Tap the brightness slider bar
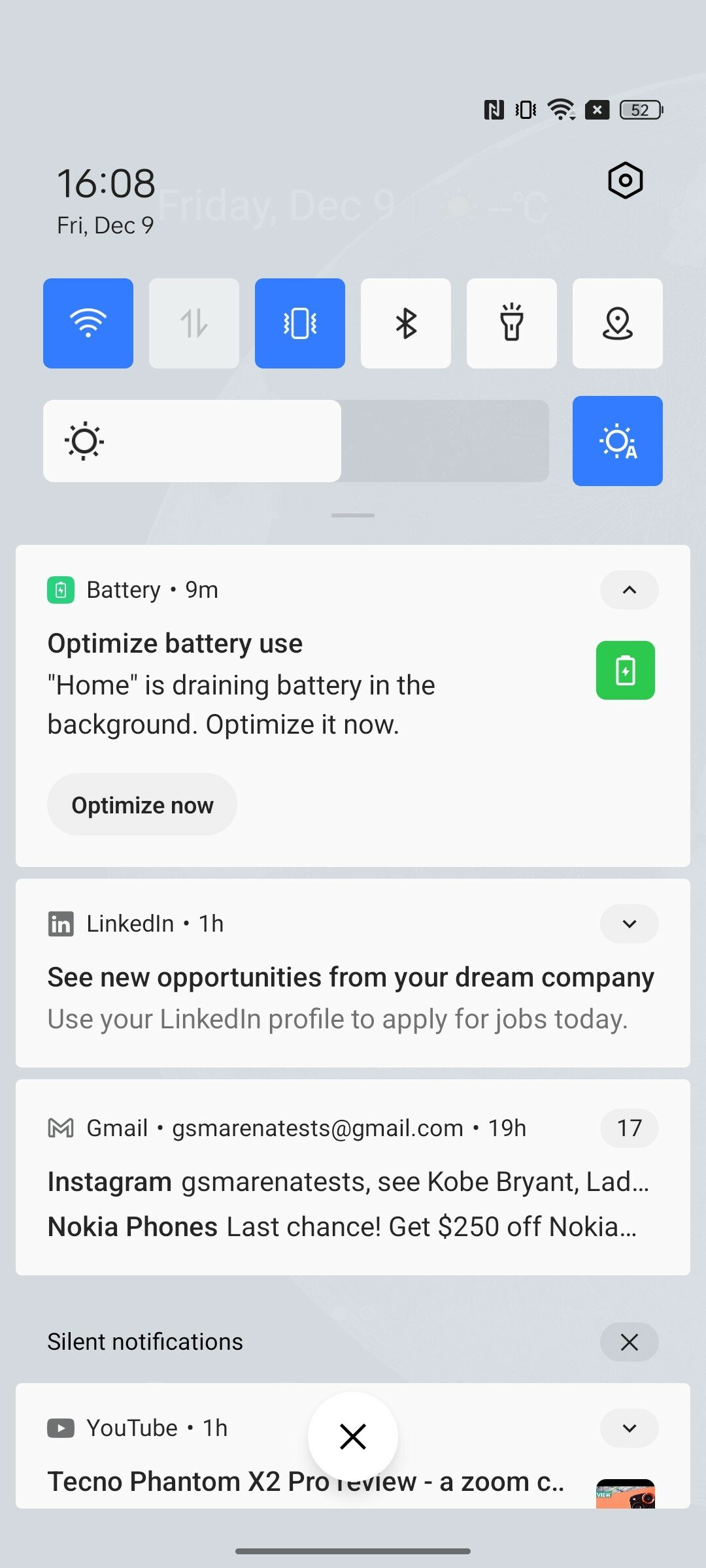The height and width of the screenshot is (1568, 706). (x=296, y=441)
